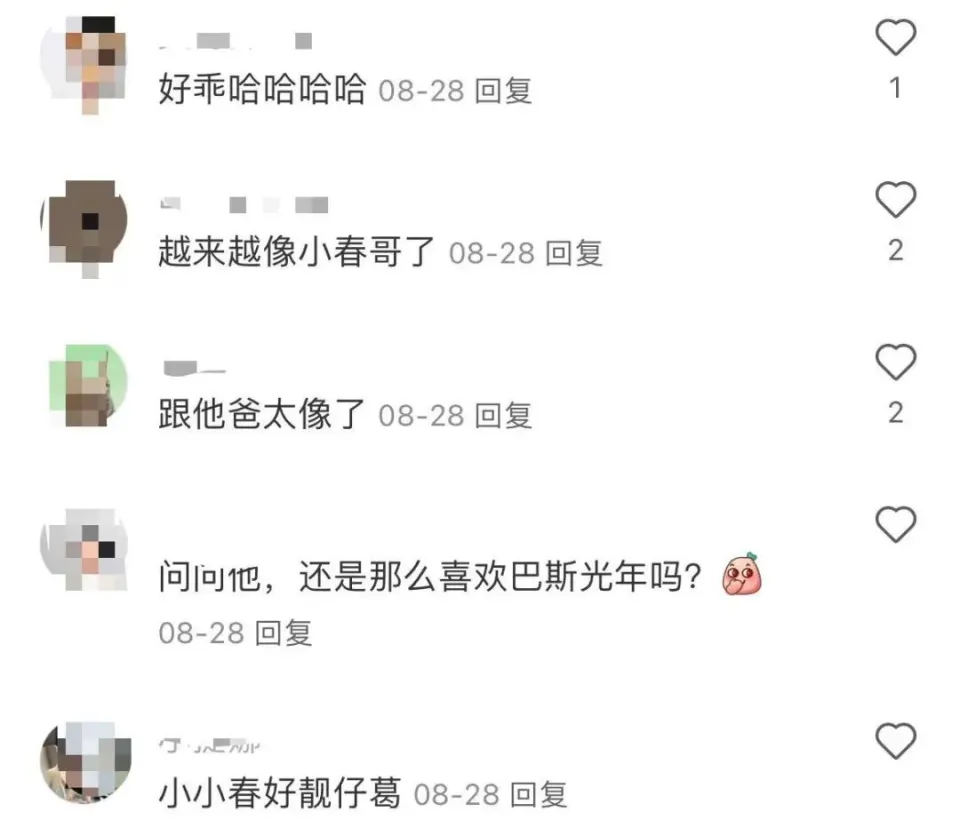Reply to the comment 好乖哈哈哈哈

(503, 91)
